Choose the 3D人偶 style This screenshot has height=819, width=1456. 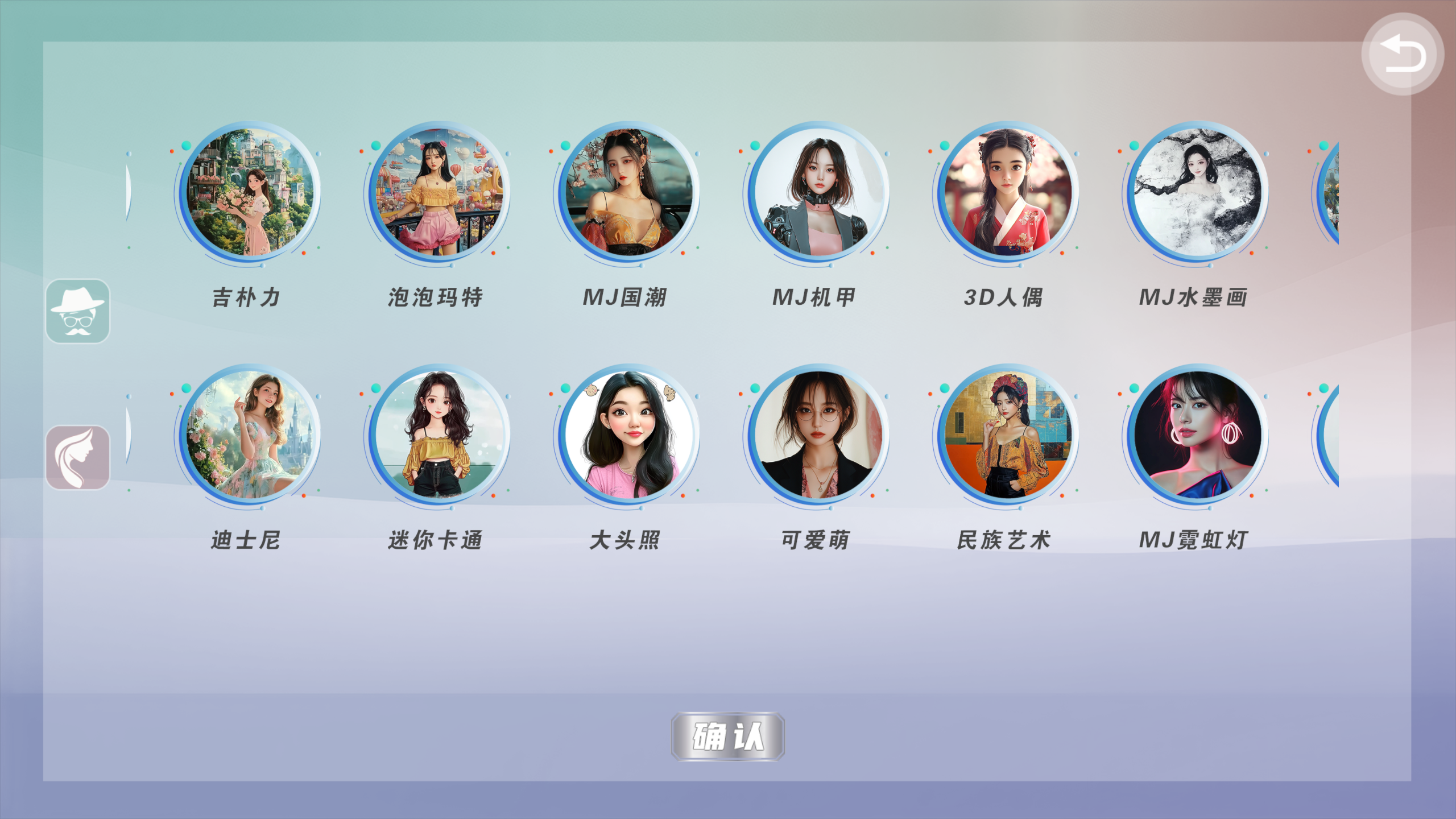[x=1007, y=192]
